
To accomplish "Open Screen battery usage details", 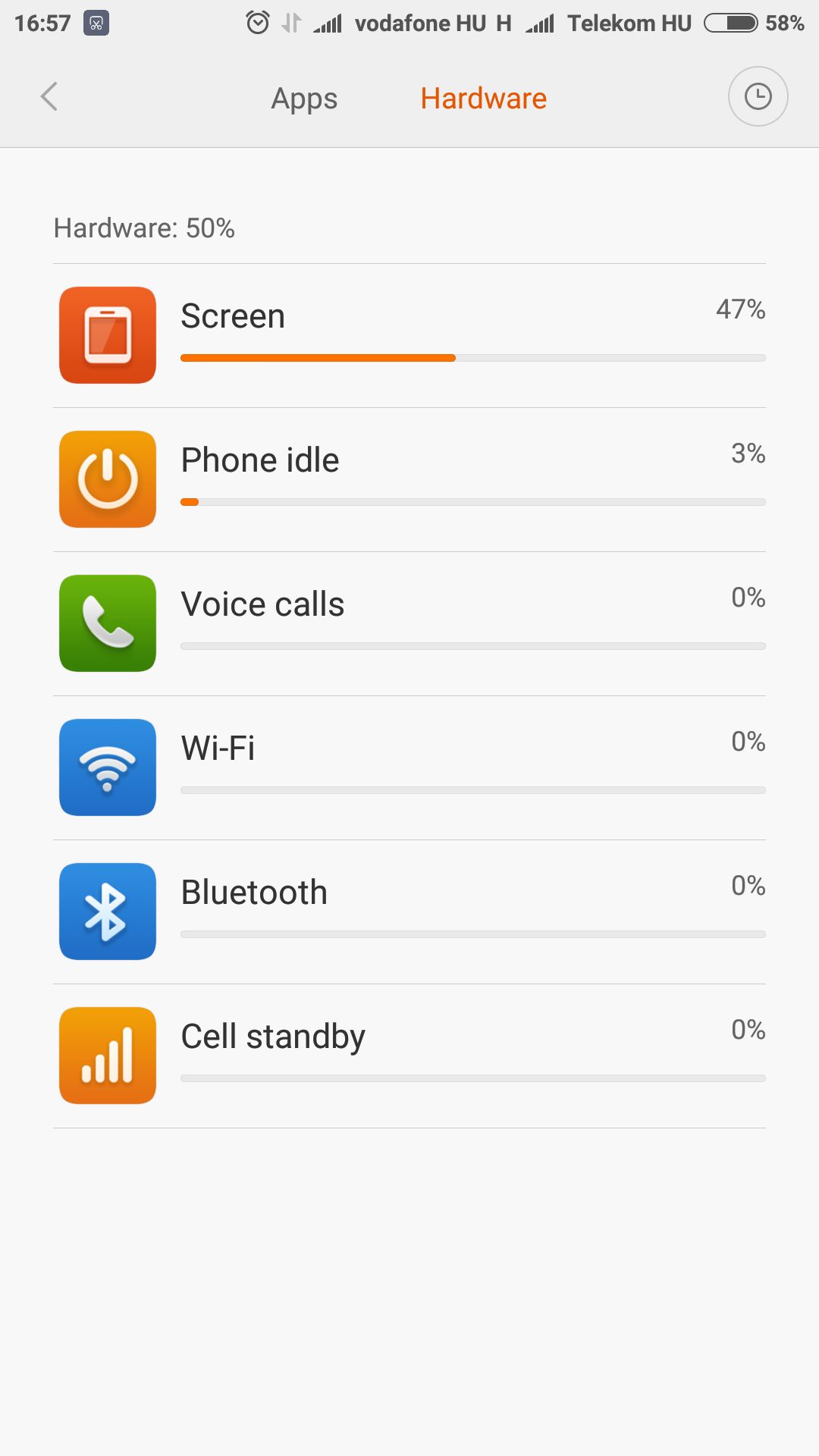I will pyautogui.click(x=409, y=335).
